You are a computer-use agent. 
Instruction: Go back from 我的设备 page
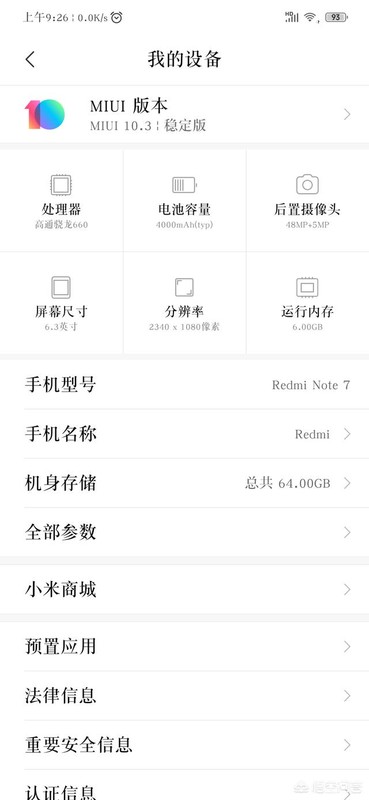coord(30,59)
